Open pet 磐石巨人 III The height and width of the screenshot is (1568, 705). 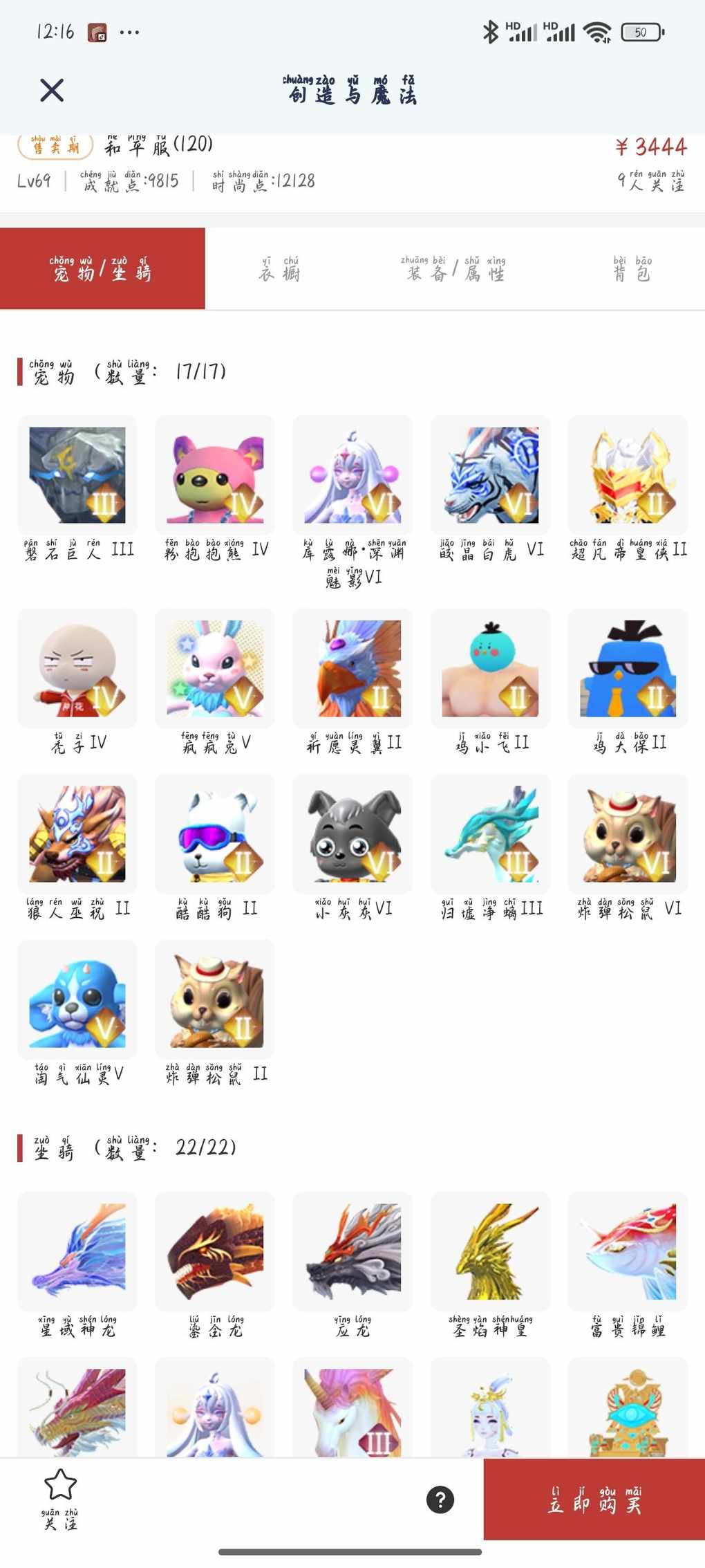77,475
